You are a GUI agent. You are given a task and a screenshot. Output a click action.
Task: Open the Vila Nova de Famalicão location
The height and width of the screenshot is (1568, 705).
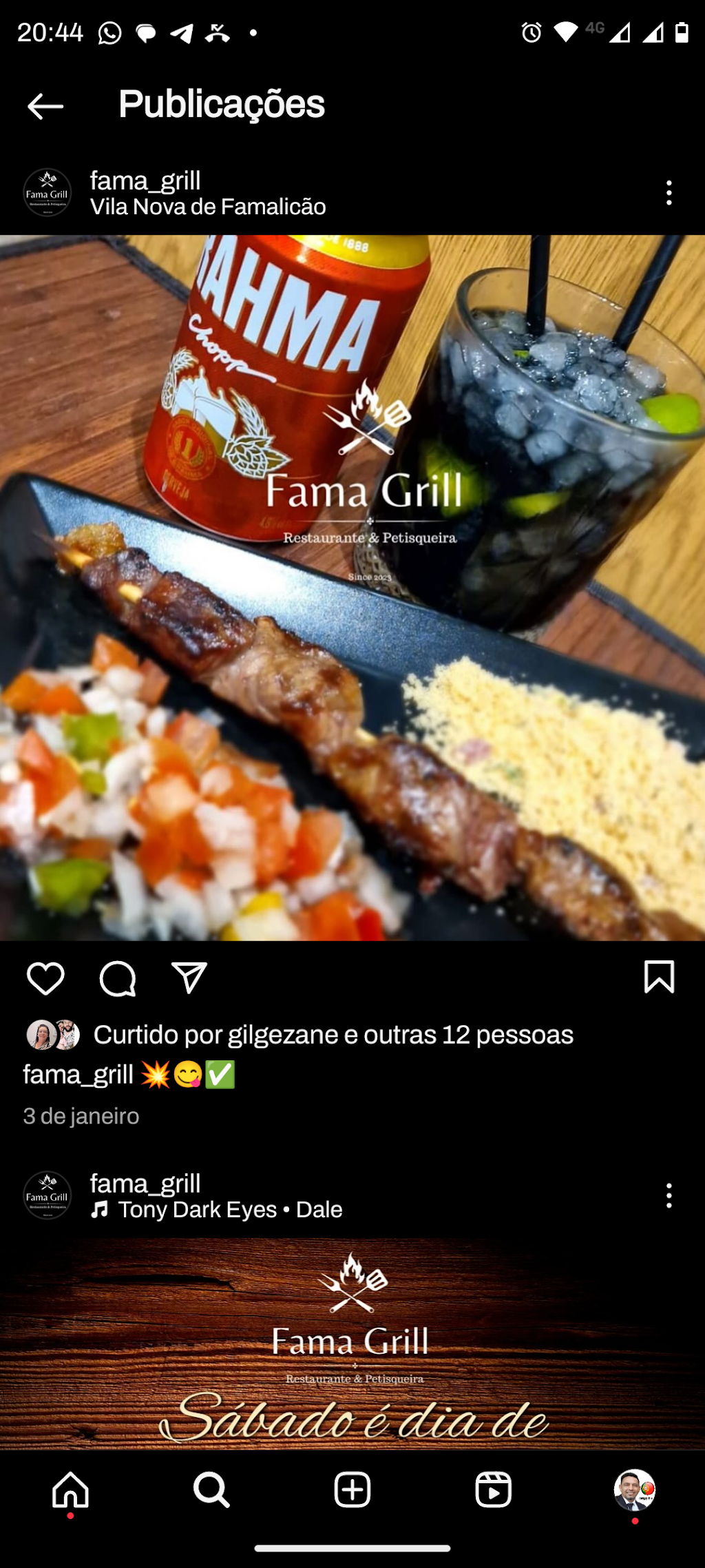pyautogui.click(x=208, y=207)
